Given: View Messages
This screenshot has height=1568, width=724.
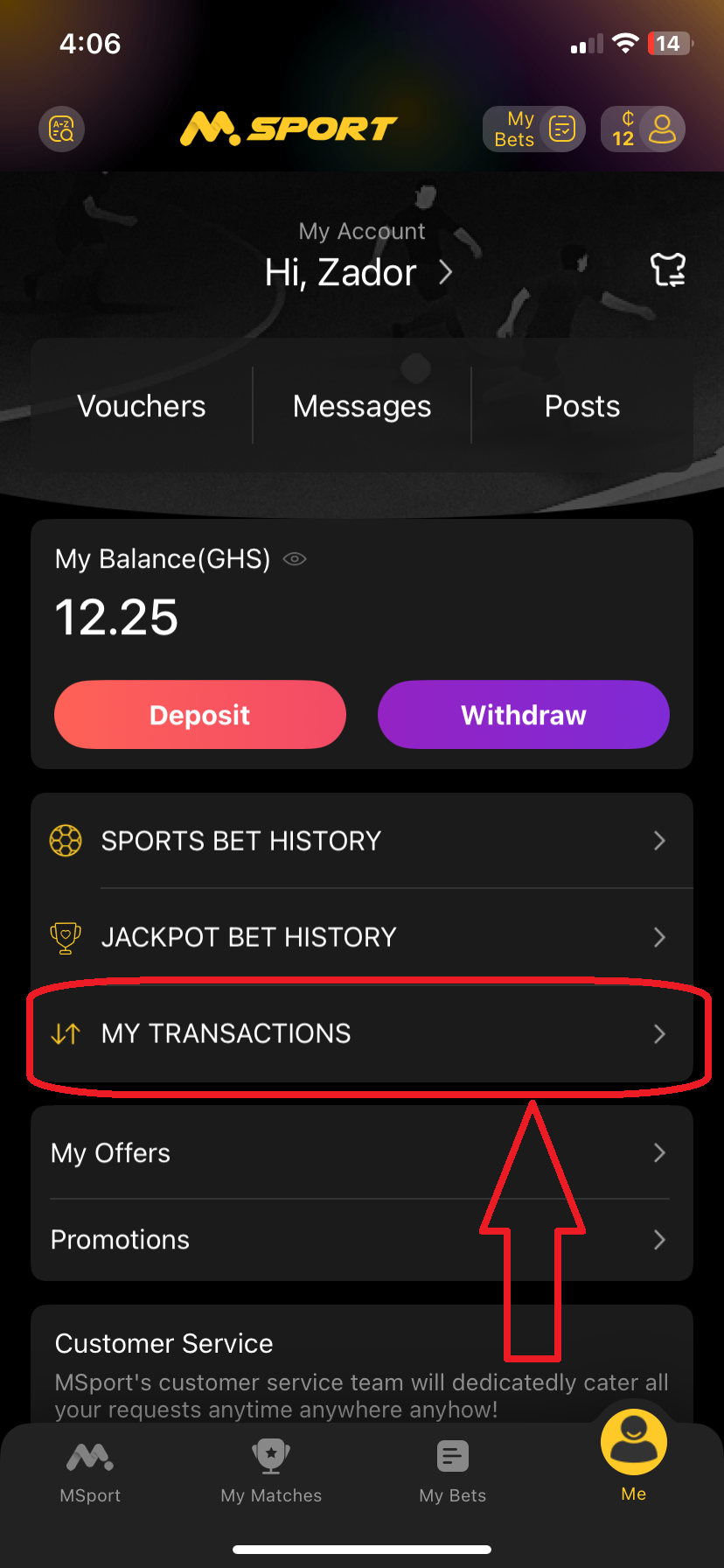Looking at the screenshot, I should [362, 406].
